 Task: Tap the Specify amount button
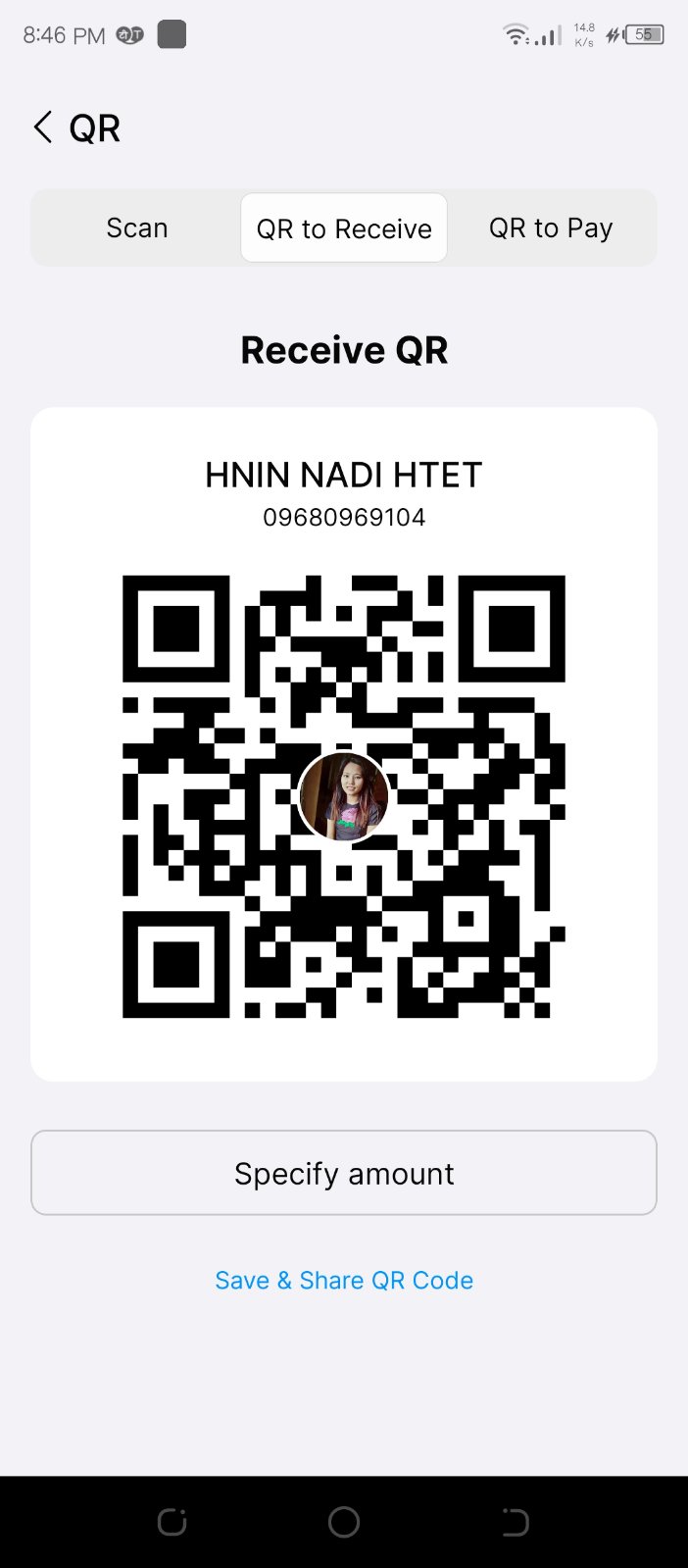tap(344, 1173)
